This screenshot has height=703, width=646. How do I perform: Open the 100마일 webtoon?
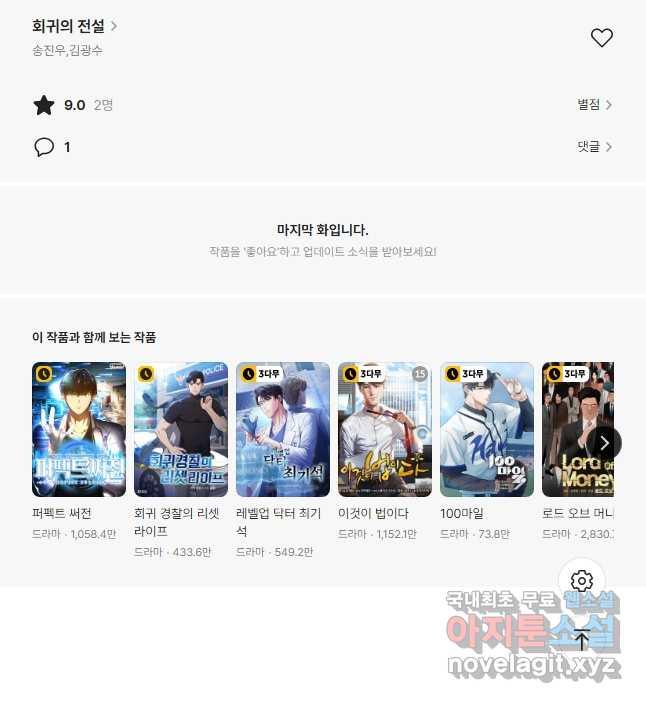487,430
